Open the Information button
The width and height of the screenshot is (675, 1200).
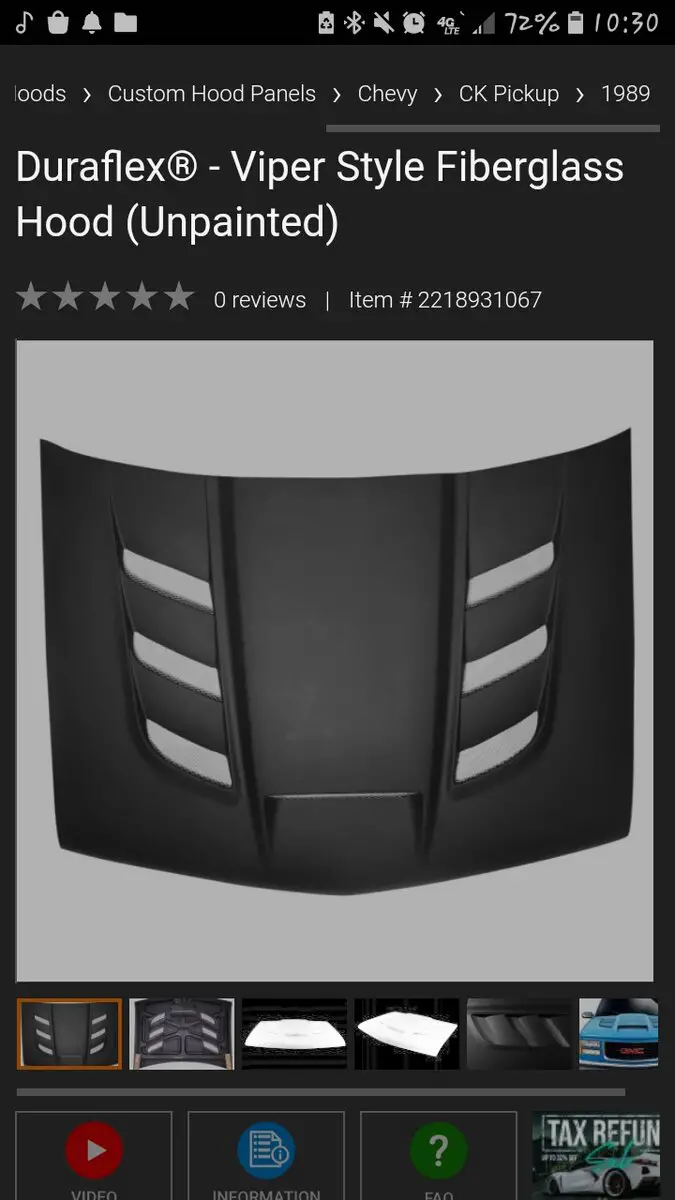pyautogui.click(x=266, y=1156)
